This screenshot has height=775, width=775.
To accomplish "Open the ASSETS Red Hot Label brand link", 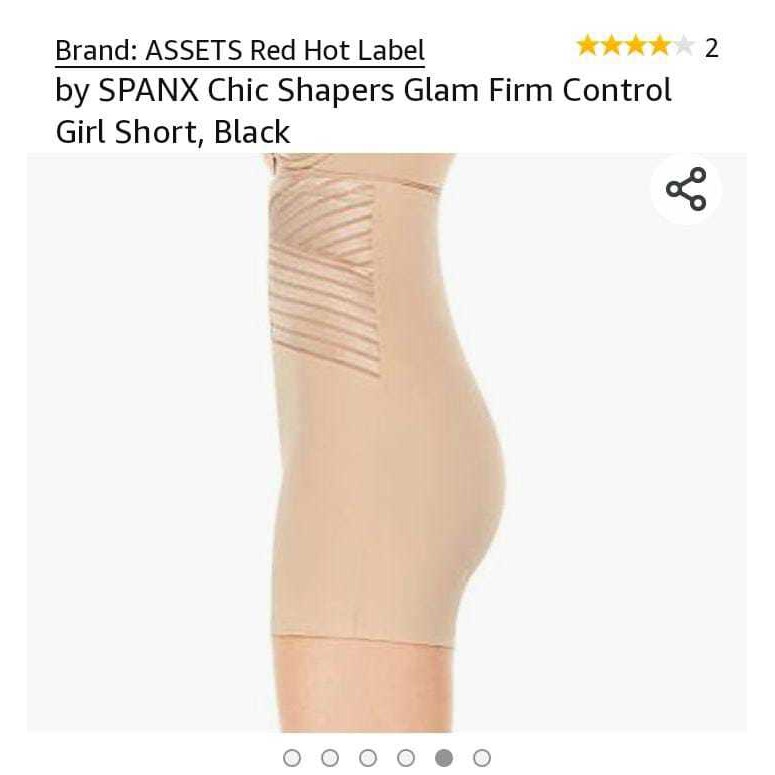I will click(x=240, y=49).
